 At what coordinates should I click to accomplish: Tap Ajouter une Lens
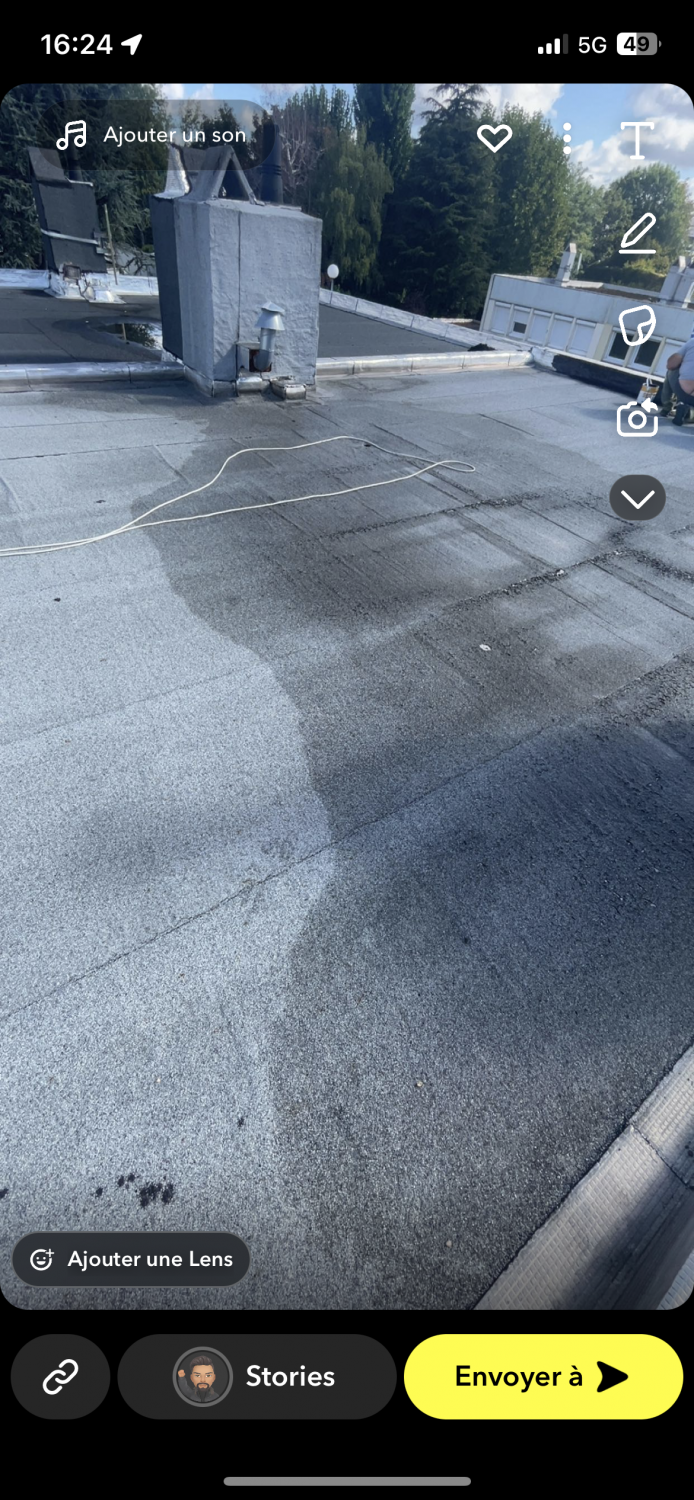(x=131, y=1259)
